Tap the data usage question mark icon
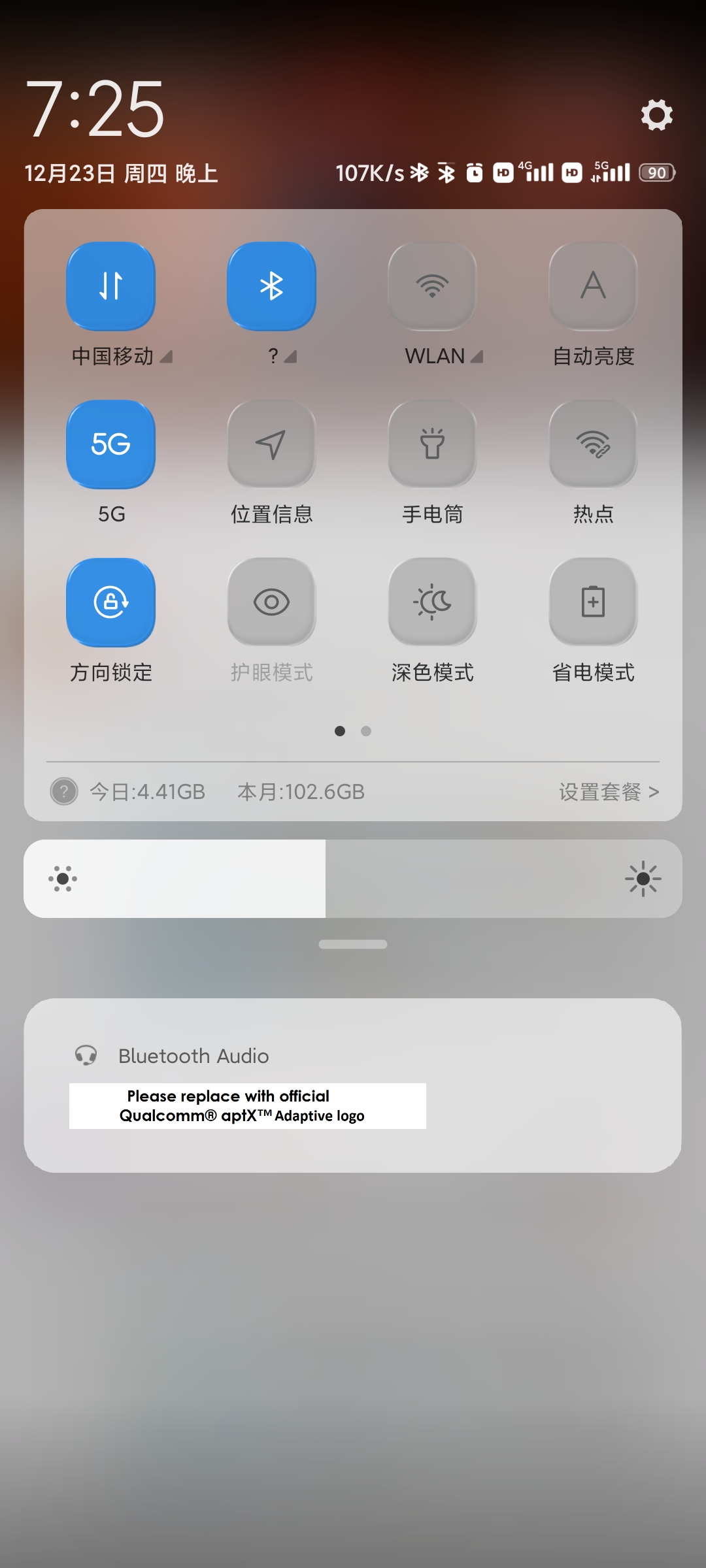The width and height of the screenshot is (706, 1568). [x=64, y=792]
